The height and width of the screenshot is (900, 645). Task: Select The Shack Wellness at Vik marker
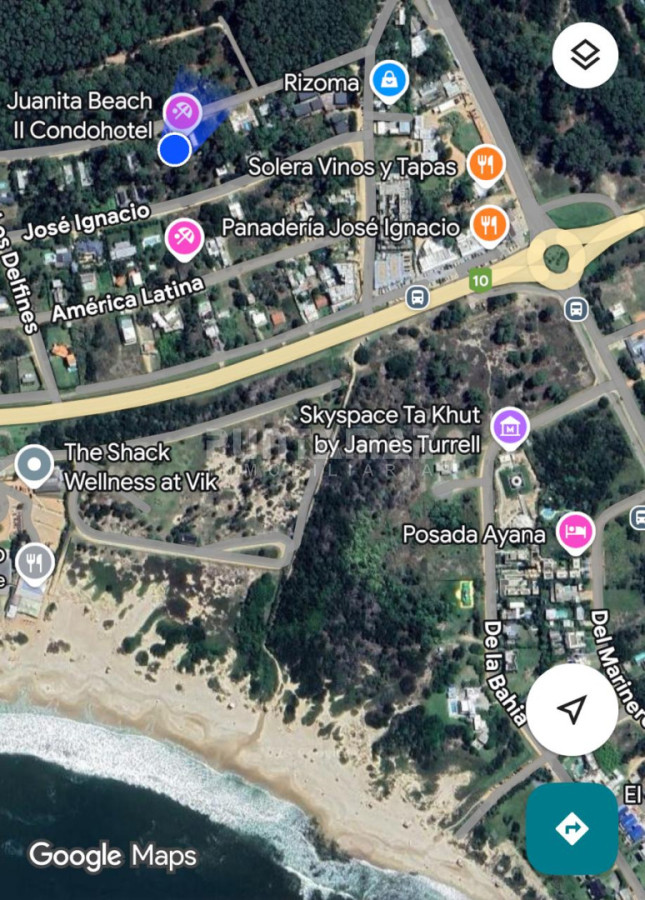coord(35,464)
